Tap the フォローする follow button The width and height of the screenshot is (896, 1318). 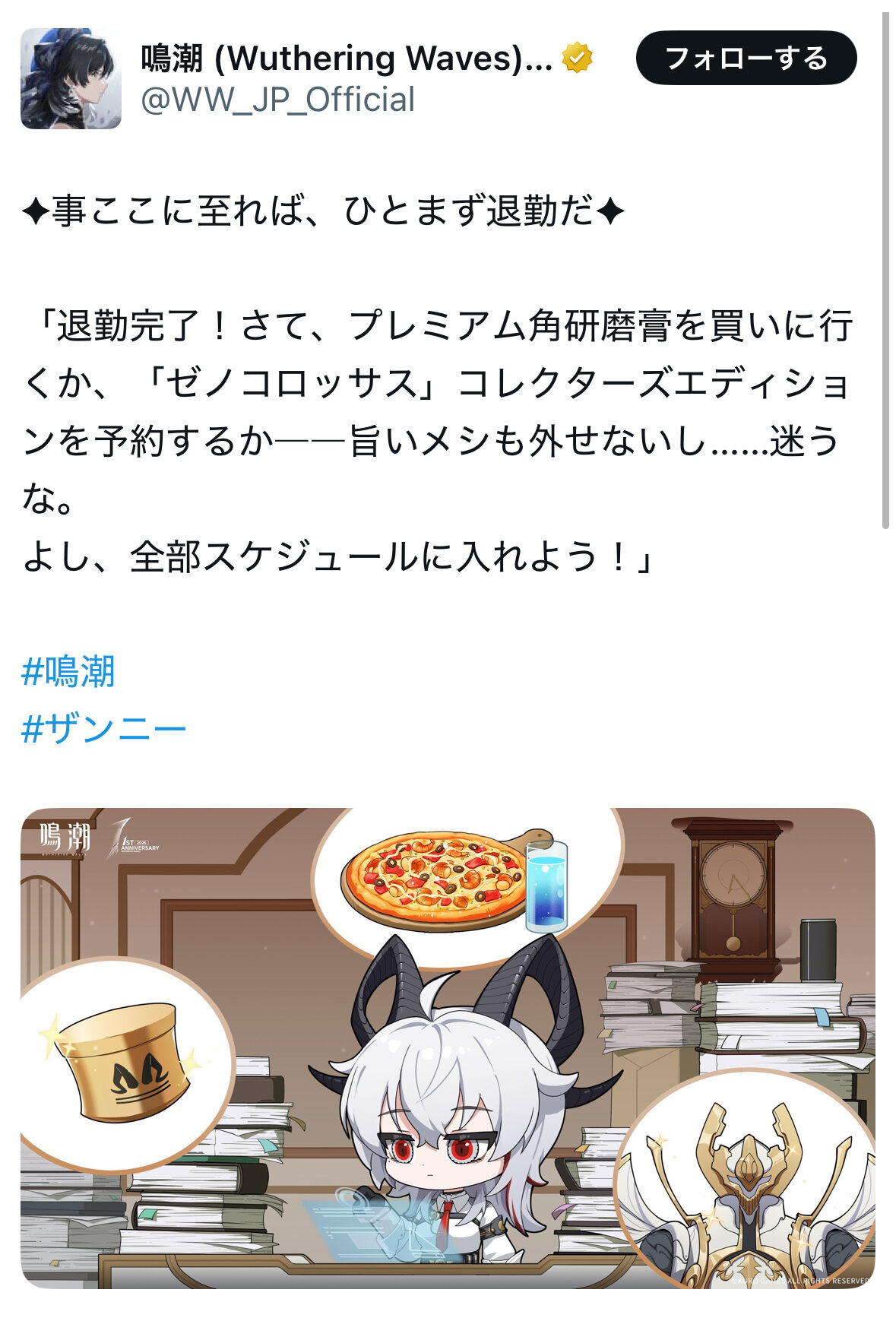(x=746, y=59)
